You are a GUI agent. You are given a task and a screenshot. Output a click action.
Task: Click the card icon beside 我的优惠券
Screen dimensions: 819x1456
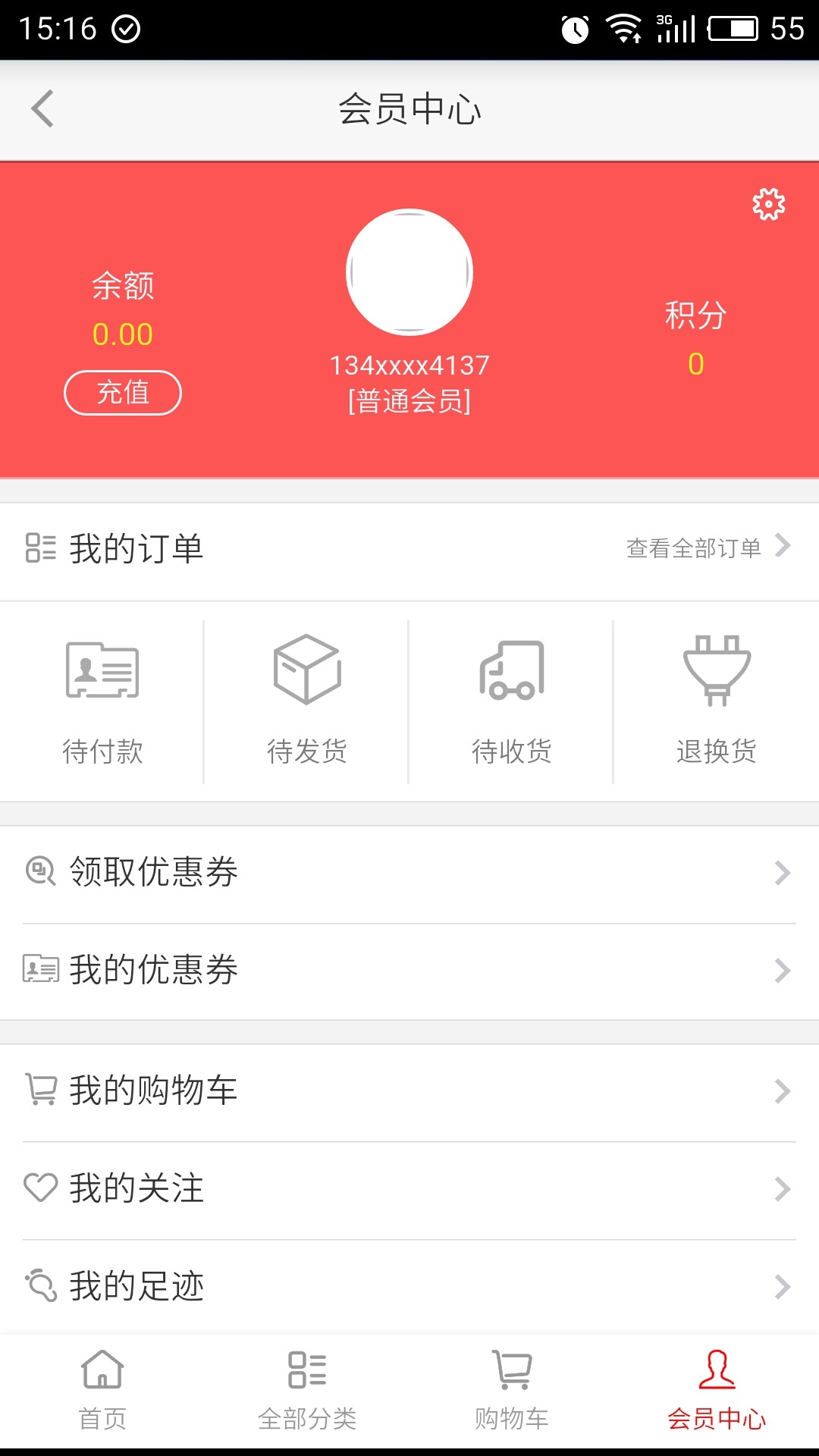point(40,968)
